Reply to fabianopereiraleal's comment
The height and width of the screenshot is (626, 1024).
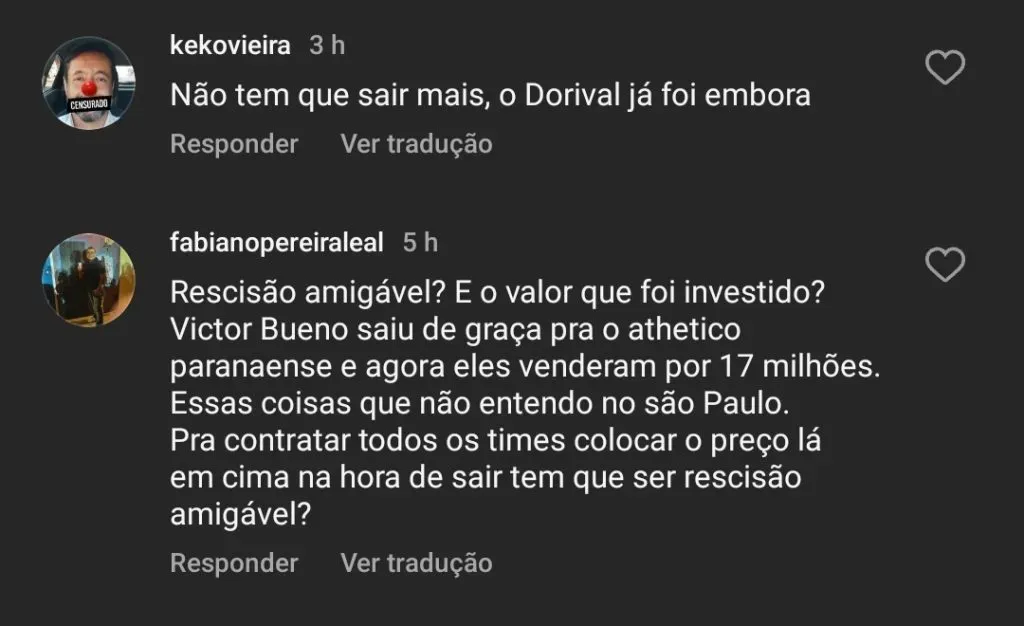coord(234,563)
